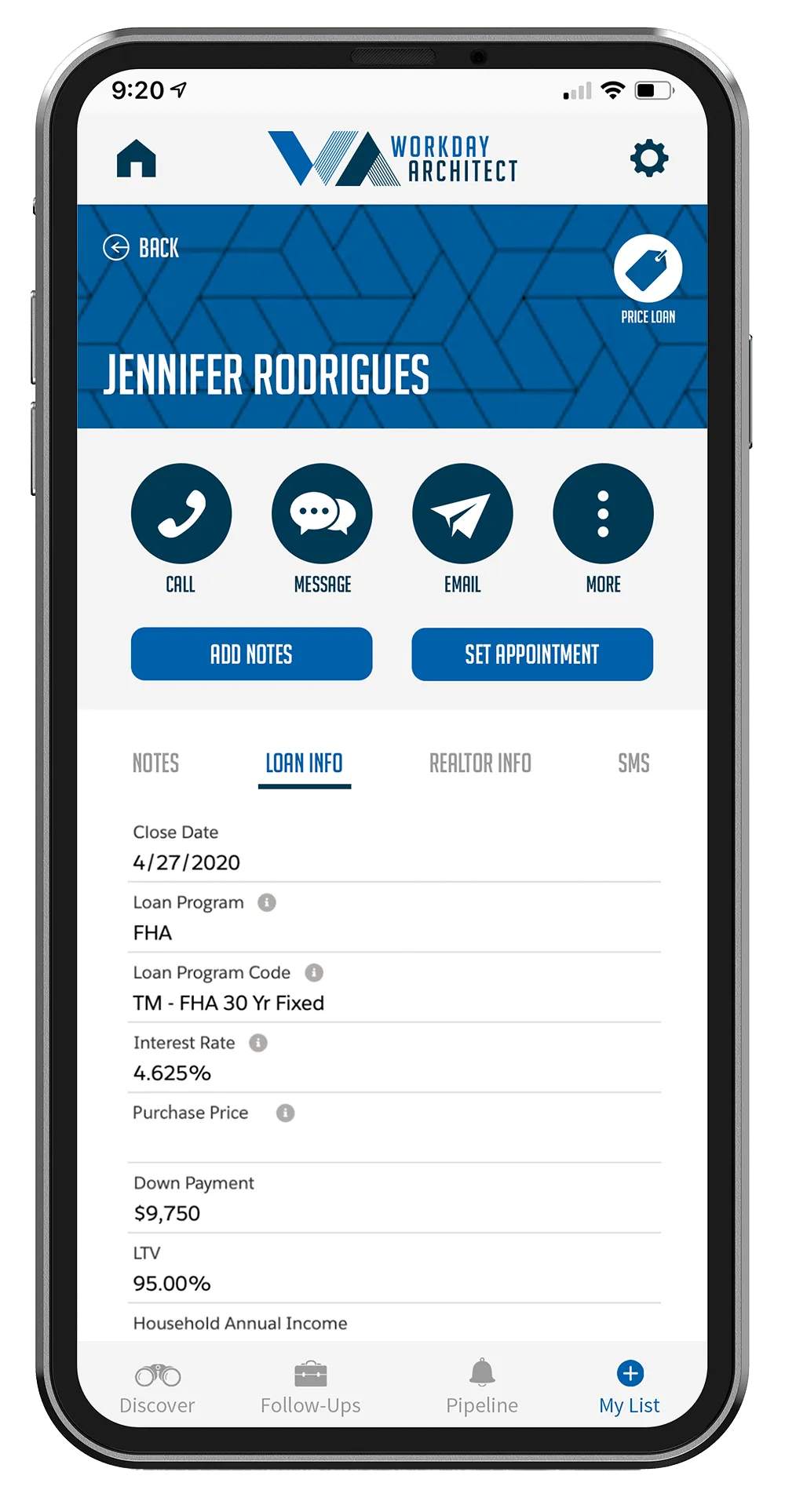Viewport: 785px width, 1512px height.
Task: Tap the Call icon to phone Jennifer
Action: [181, 512]
